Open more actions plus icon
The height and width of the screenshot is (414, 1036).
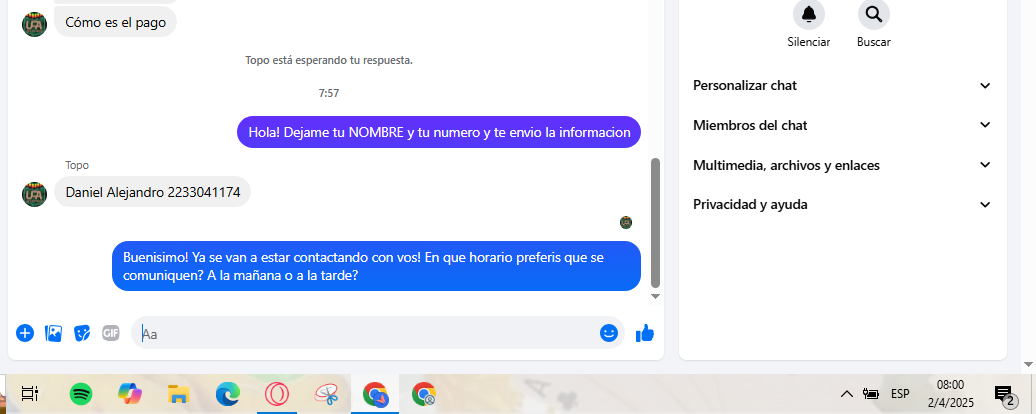pyautogui.click(x=25, y=333)
